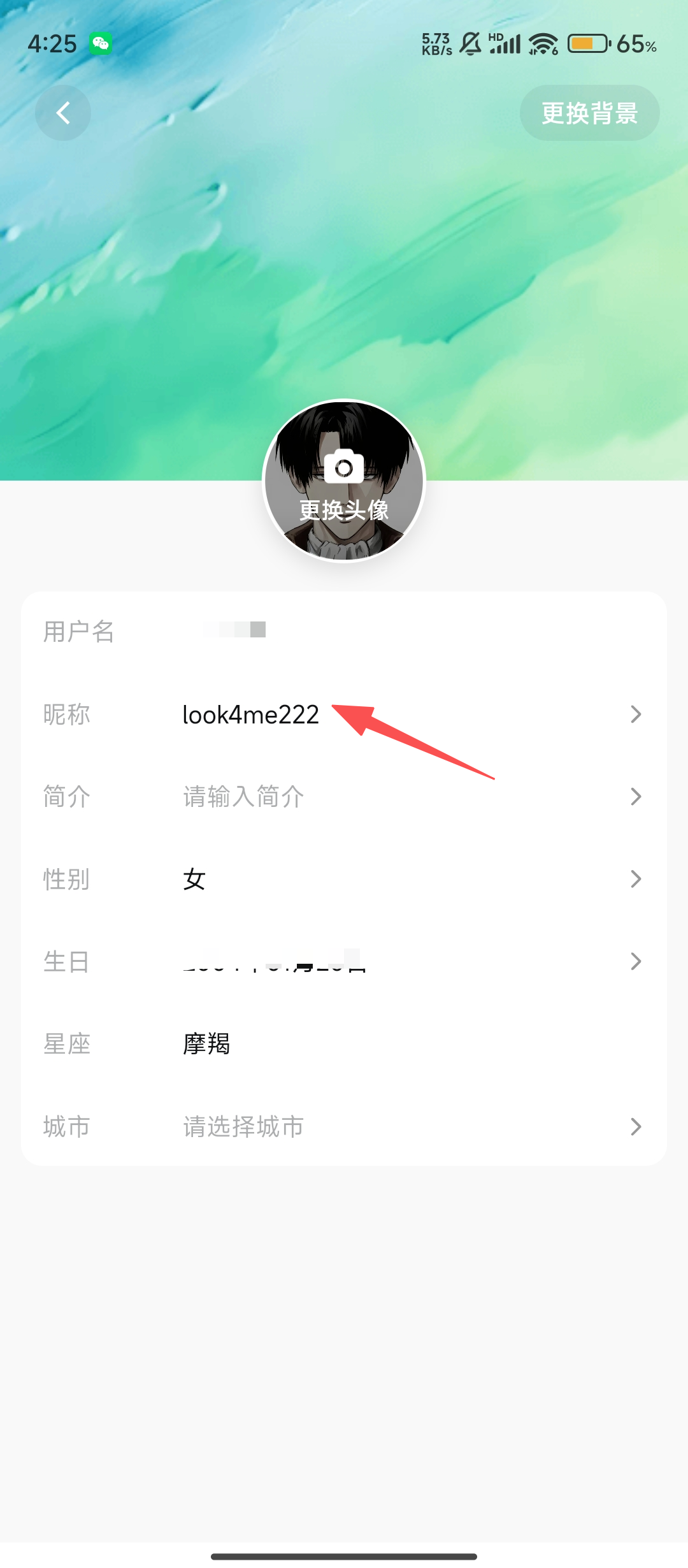Open the 简介 row to add bio
This screenshot has width=688, height=1568.
tap(344, 797)
